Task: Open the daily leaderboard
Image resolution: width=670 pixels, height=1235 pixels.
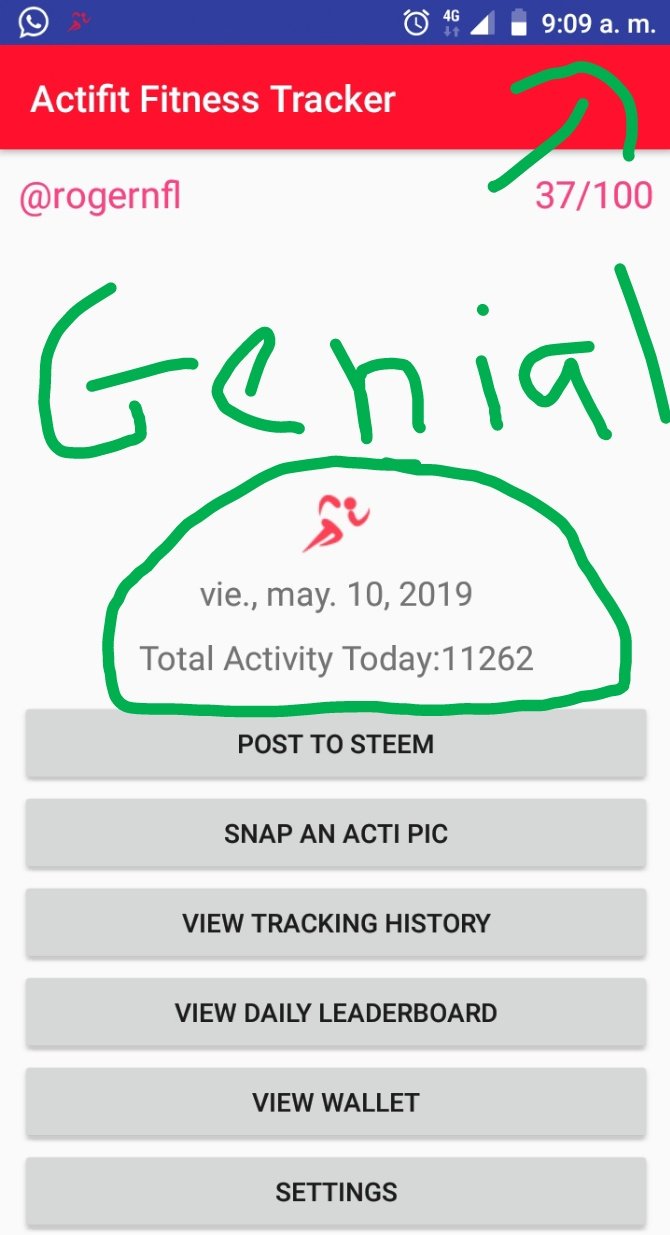Action: click(x=335, y=1012)
